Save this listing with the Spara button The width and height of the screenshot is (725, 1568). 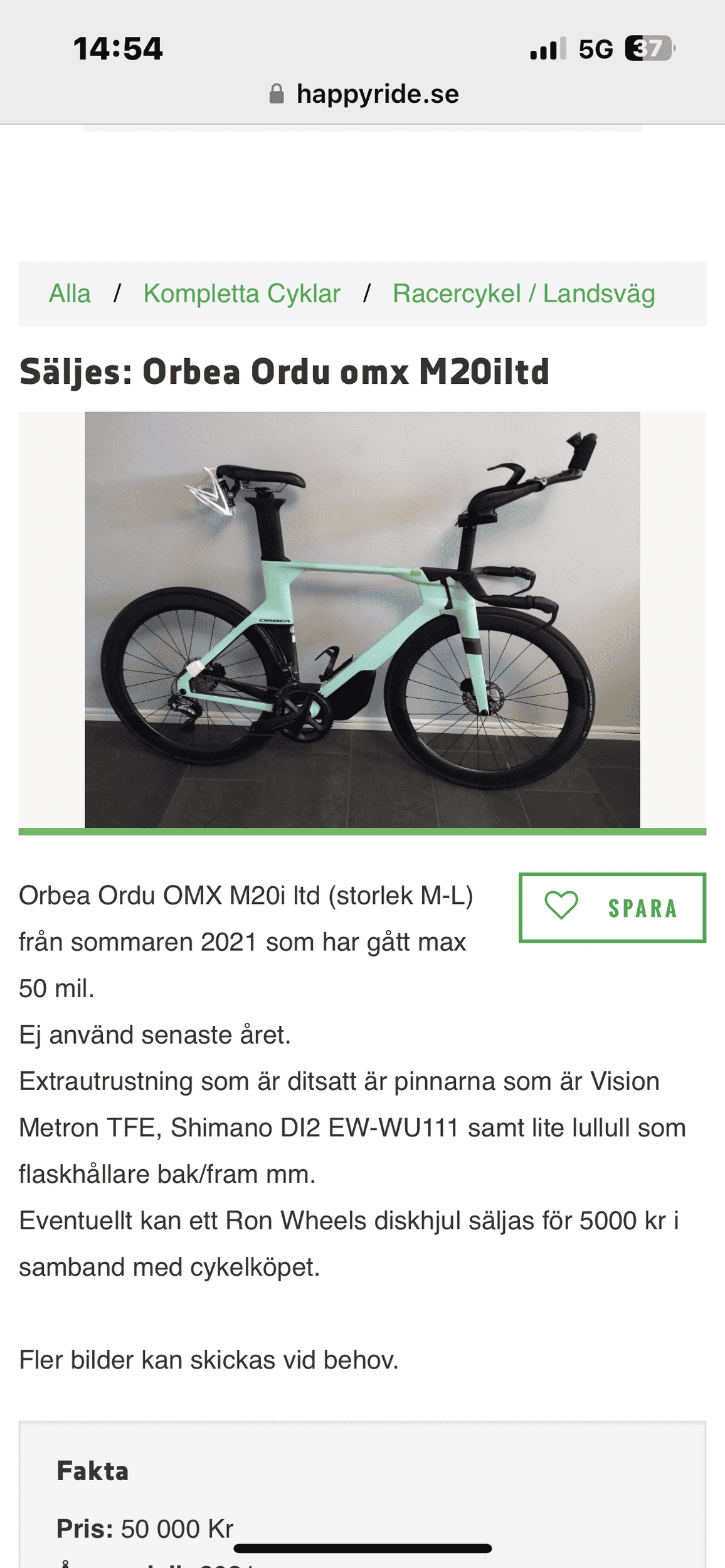coord(612,908)
